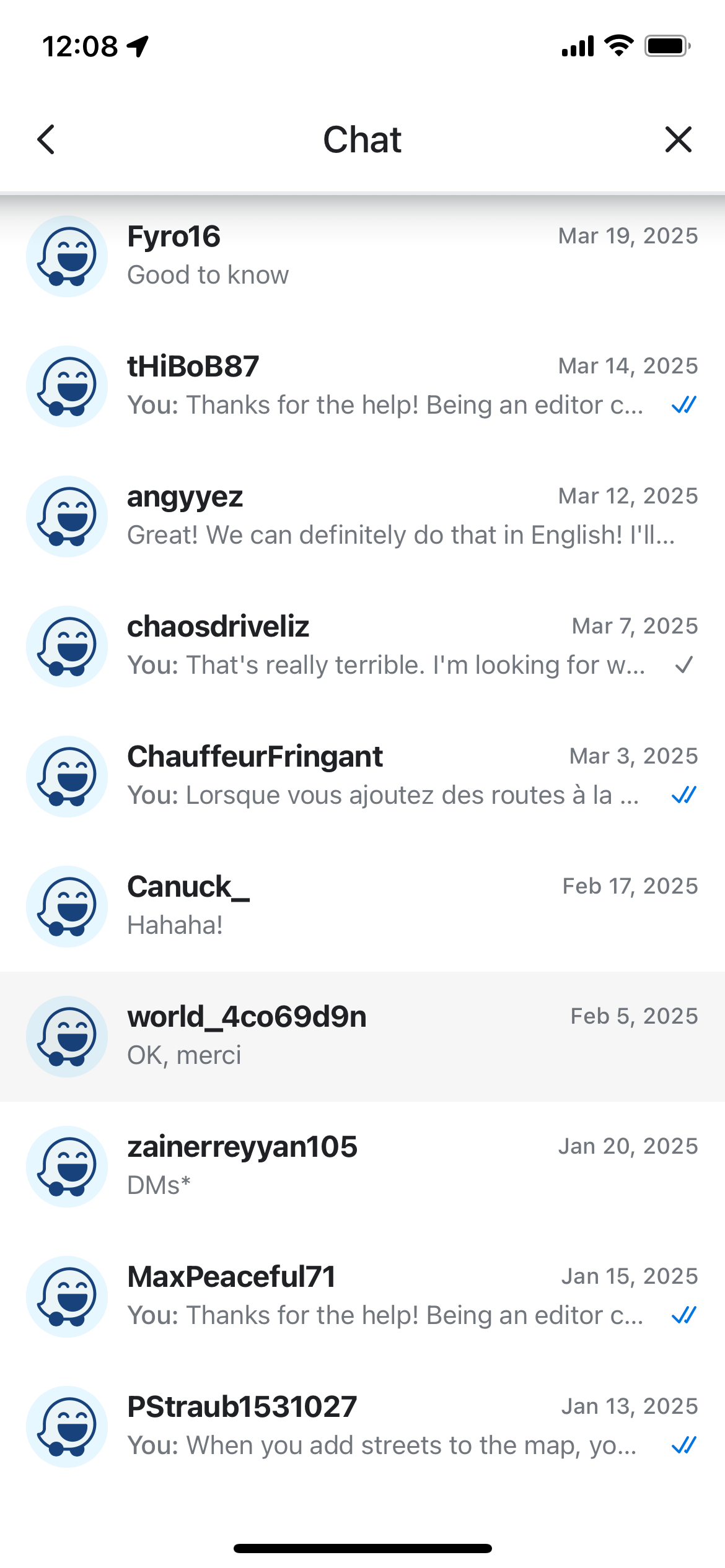The width and height of the screenshot is (725, 1568).
Task: Close the Chat panel
Action: 678,139
